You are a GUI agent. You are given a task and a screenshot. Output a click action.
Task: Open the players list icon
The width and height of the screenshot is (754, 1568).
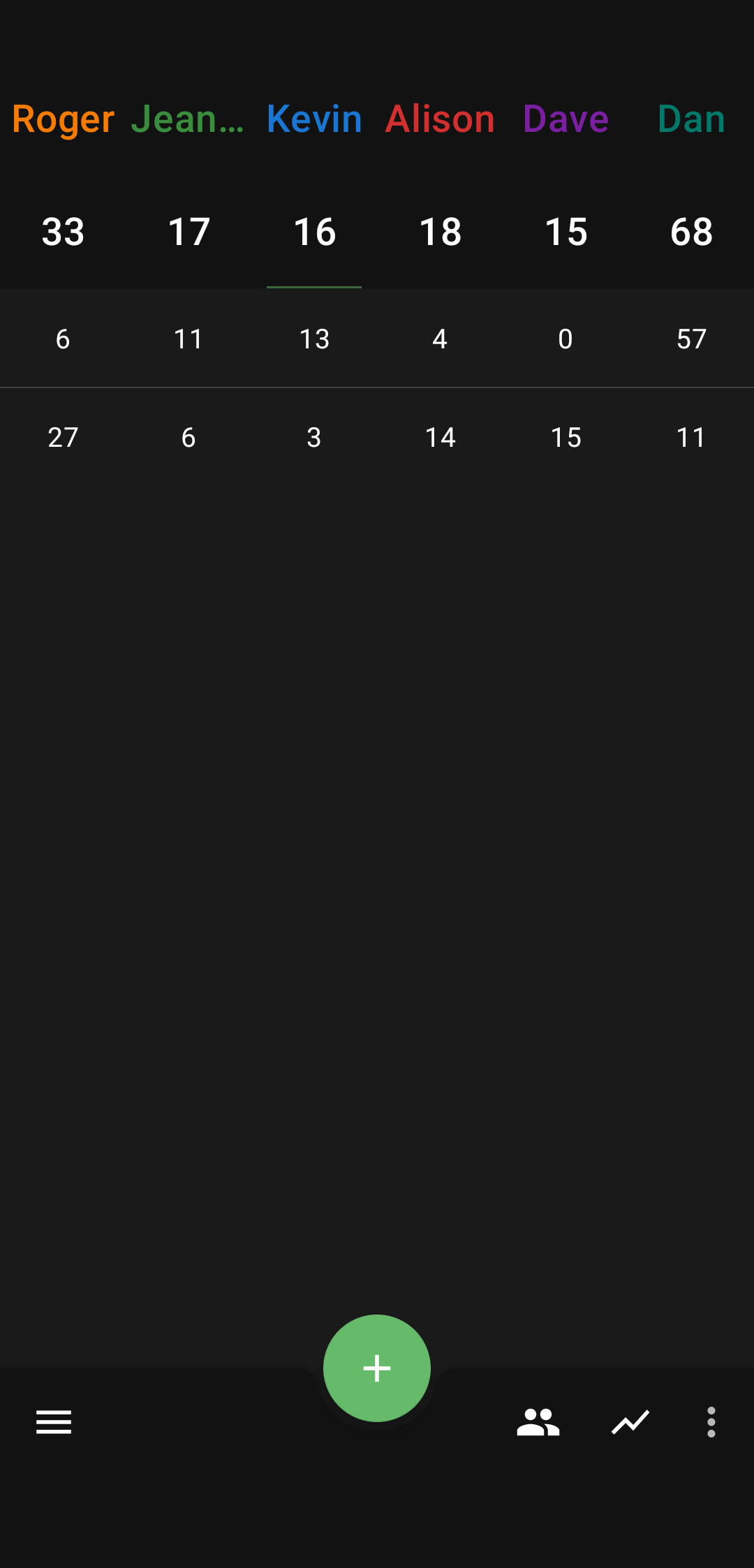[x=538, y=1422]
